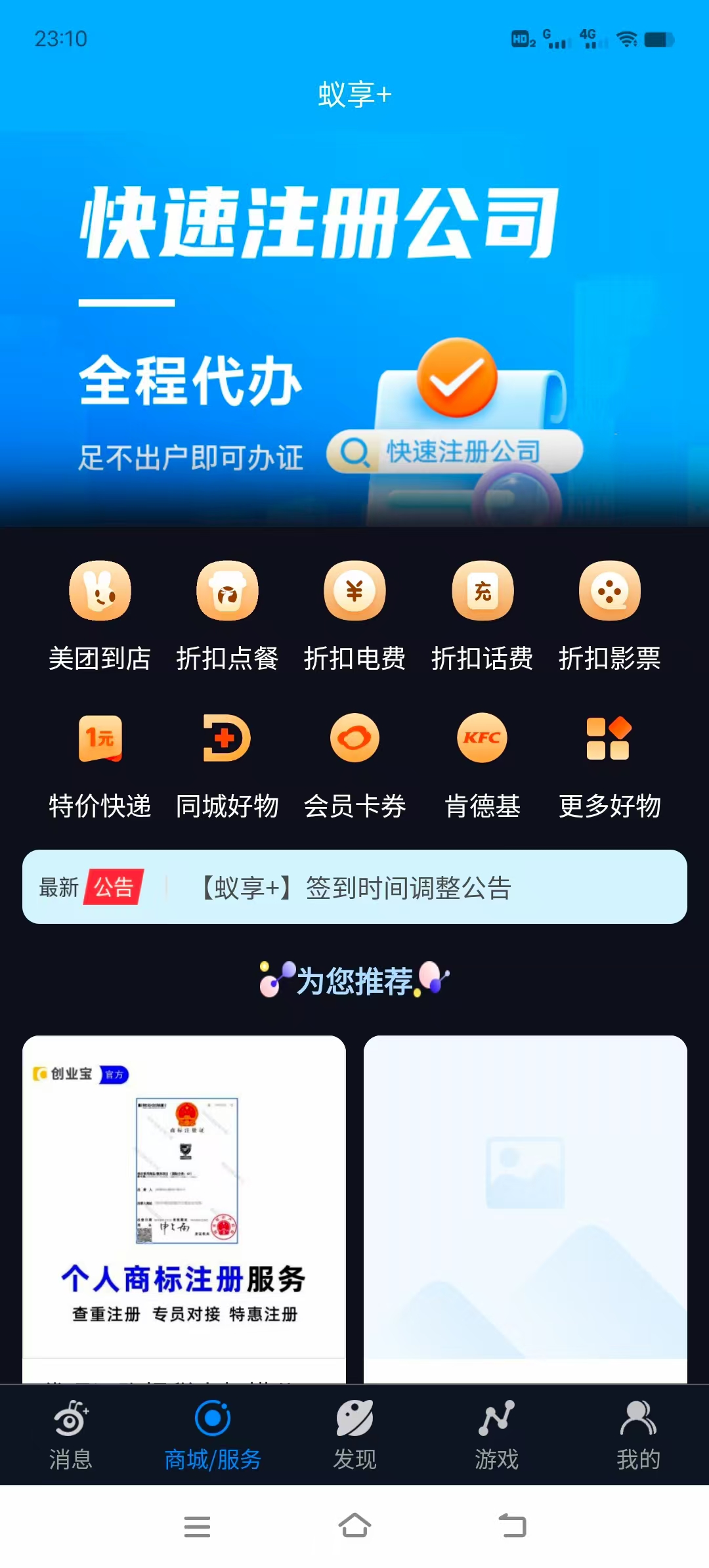Screen dimensions: 709x1568
Task: Go to the 游戏 tab
Action: tap(496, 1435)
